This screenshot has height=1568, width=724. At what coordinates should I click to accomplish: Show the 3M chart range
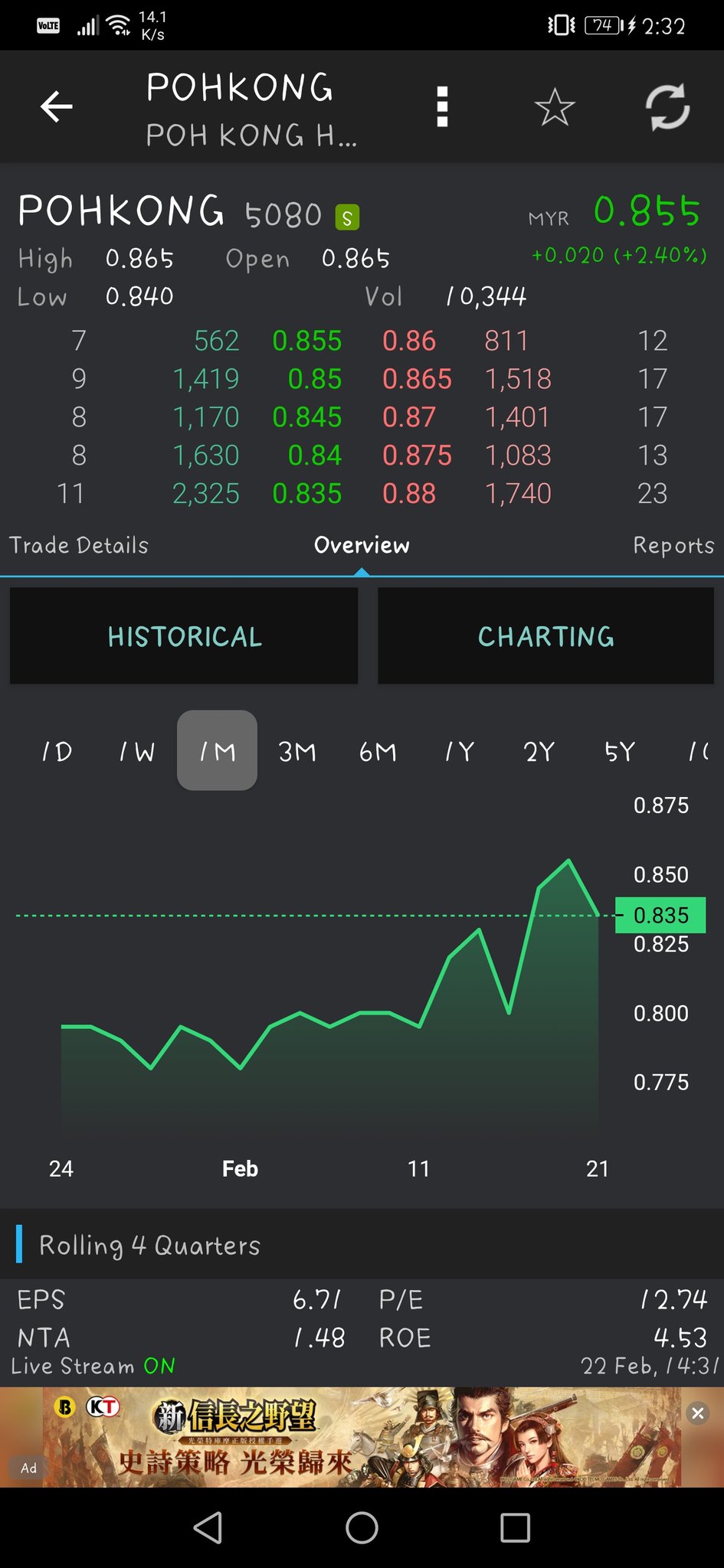297,751
